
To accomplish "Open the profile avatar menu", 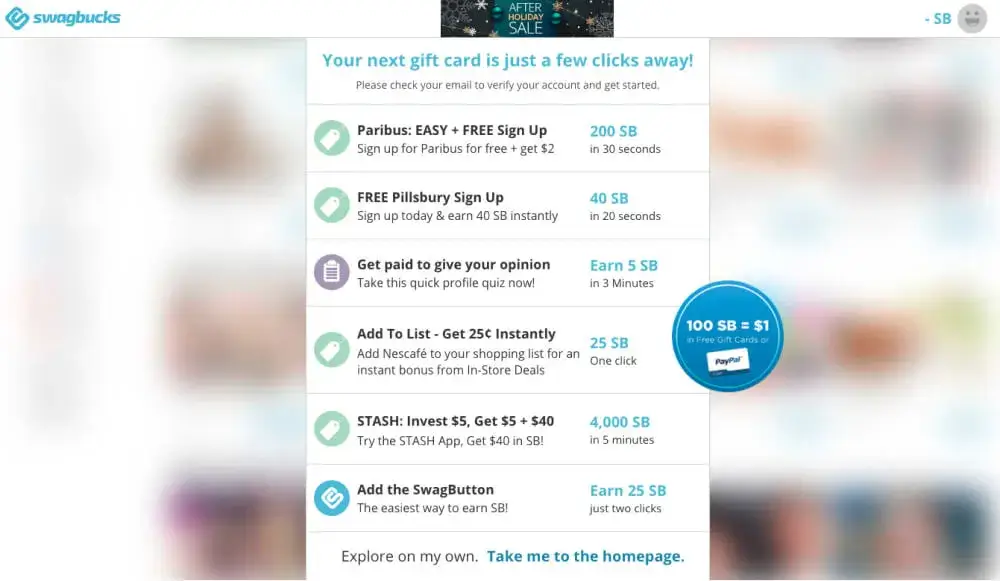I will [971, 18].
